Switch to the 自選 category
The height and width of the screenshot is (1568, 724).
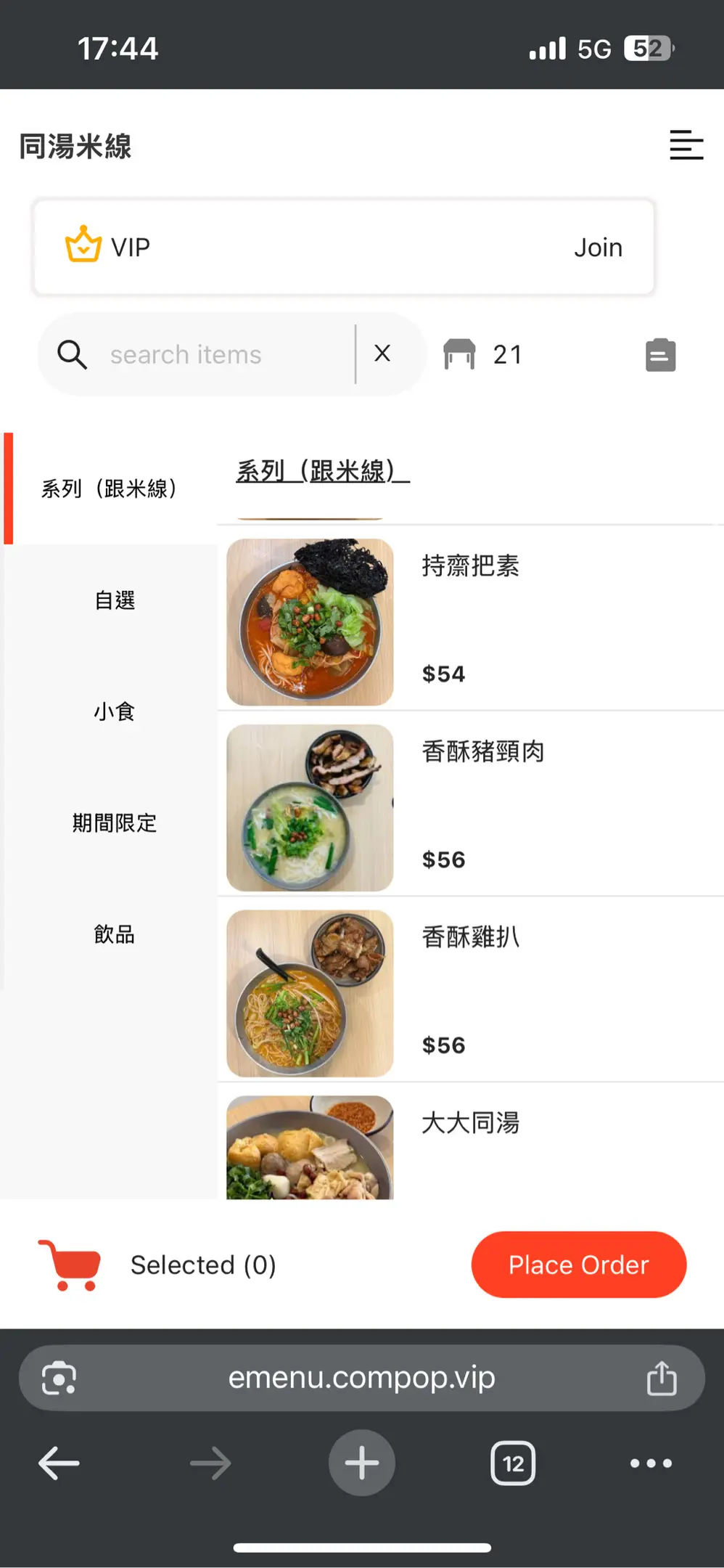point(115,600)
